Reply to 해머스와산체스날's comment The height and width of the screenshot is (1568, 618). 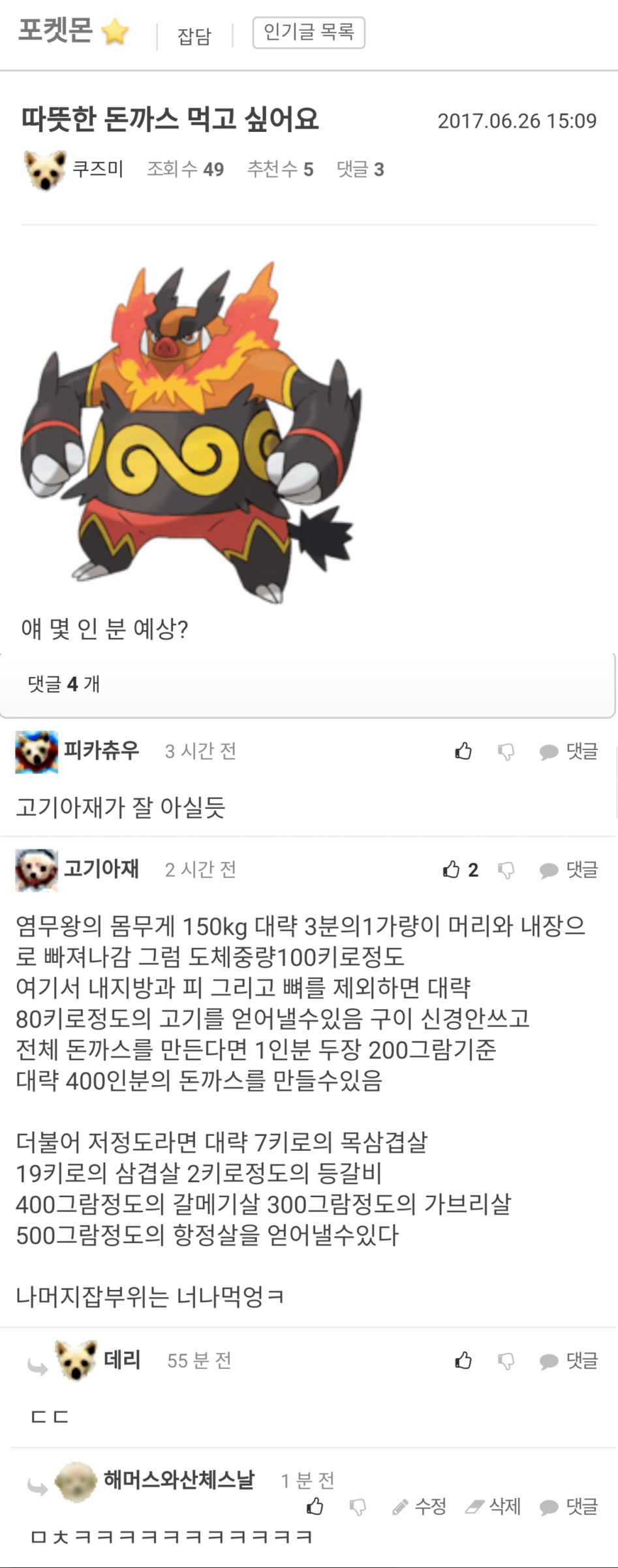(569, 1507)
